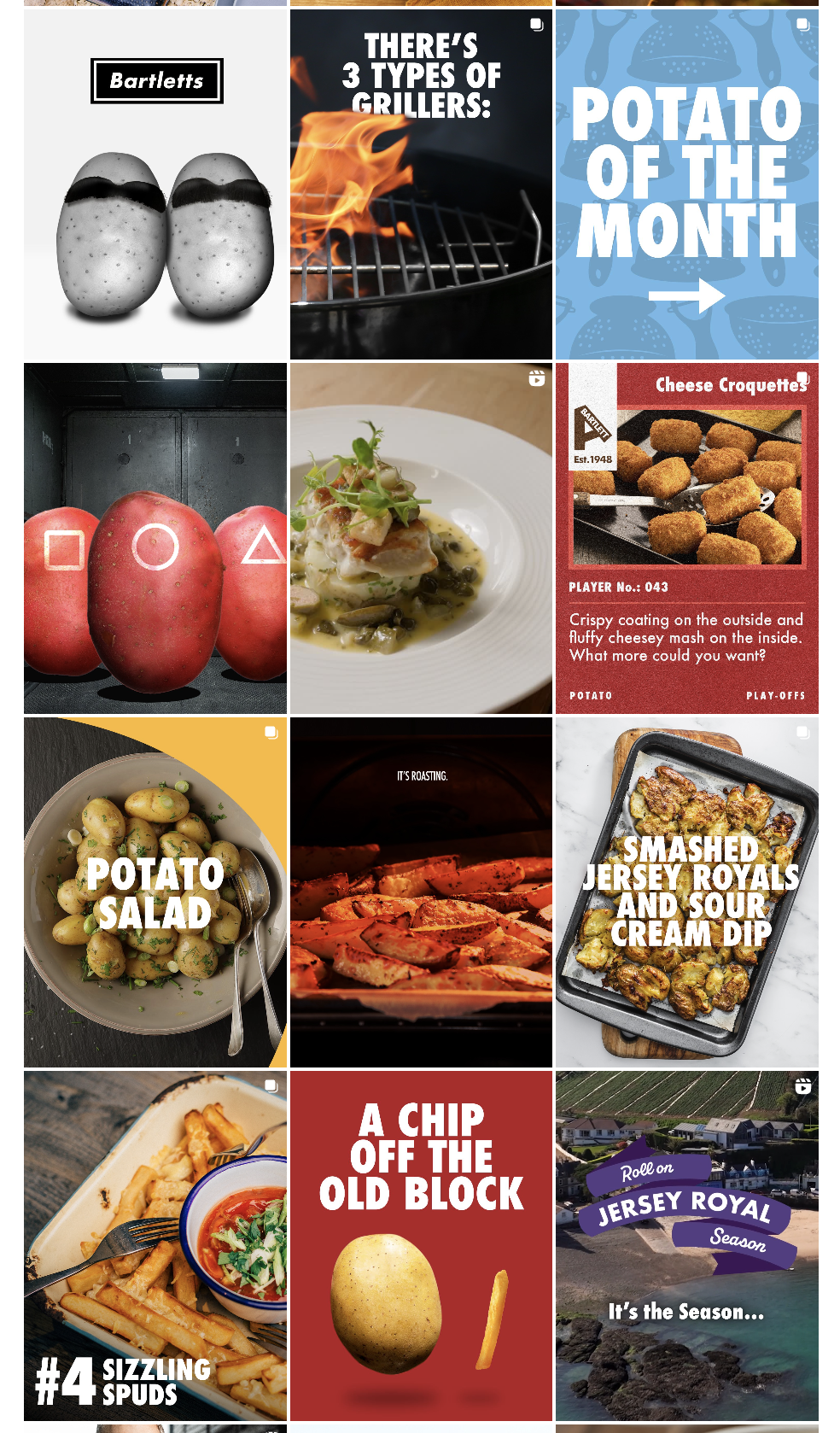Image resolution: width=840 pixels, height=1433 pixels.
Task: Open the Bartletts moustached potatoes post
Action: (155, 184)
